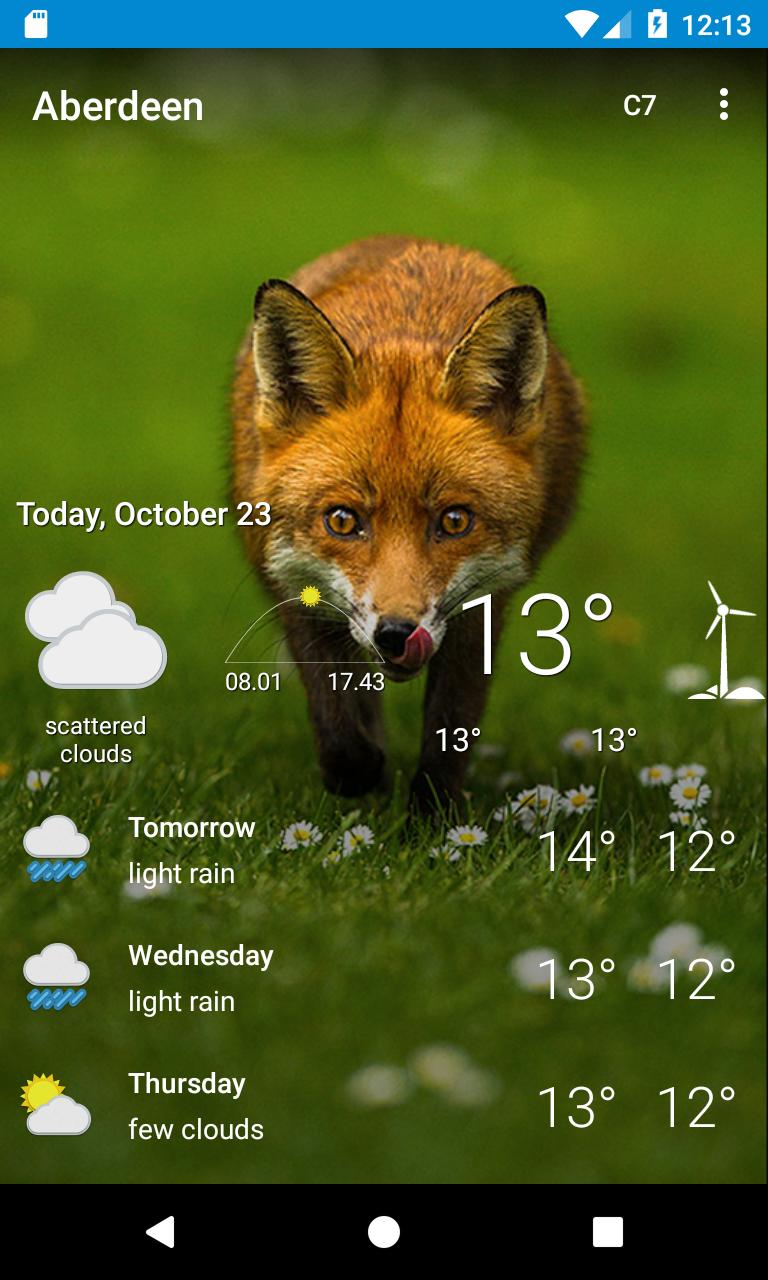Open Tomorrow's light rain forecast
The height and width of the screenshot is (1280, 768).
point(384,850)
